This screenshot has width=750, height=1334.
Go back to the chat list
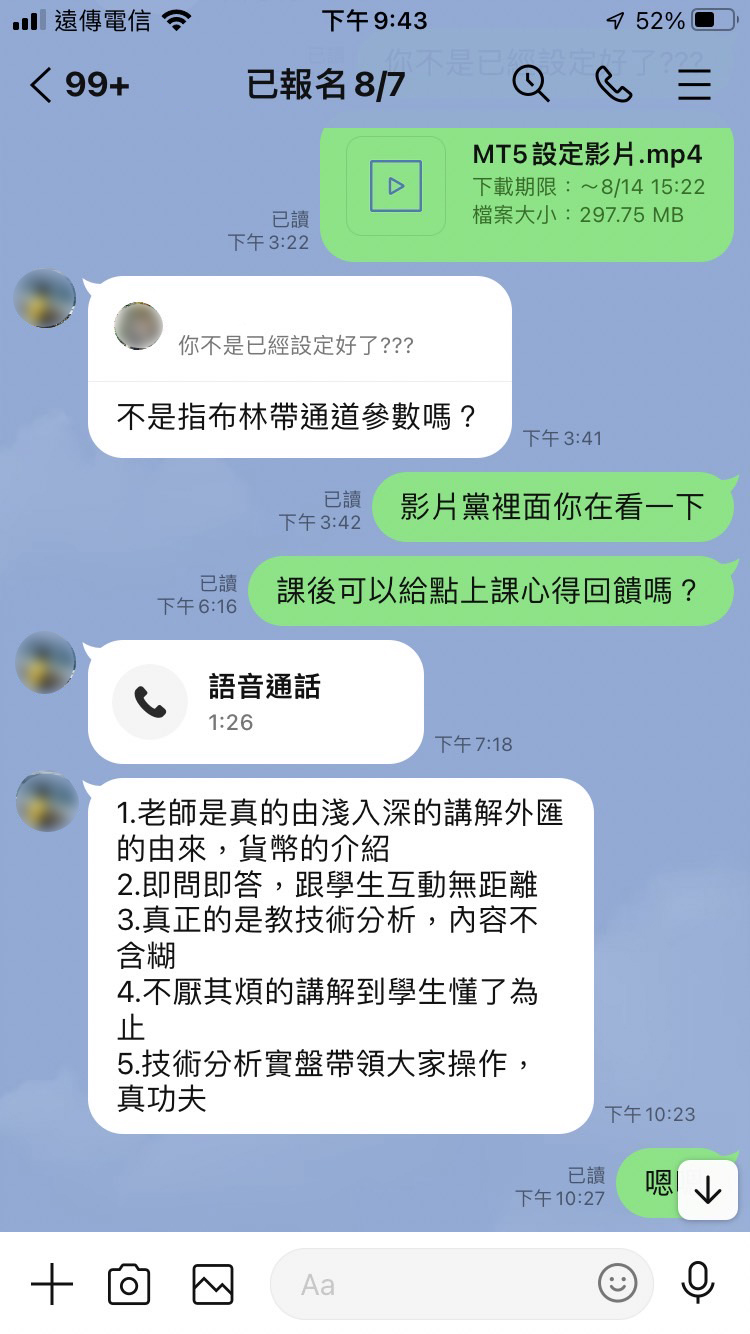pos(42,85)
